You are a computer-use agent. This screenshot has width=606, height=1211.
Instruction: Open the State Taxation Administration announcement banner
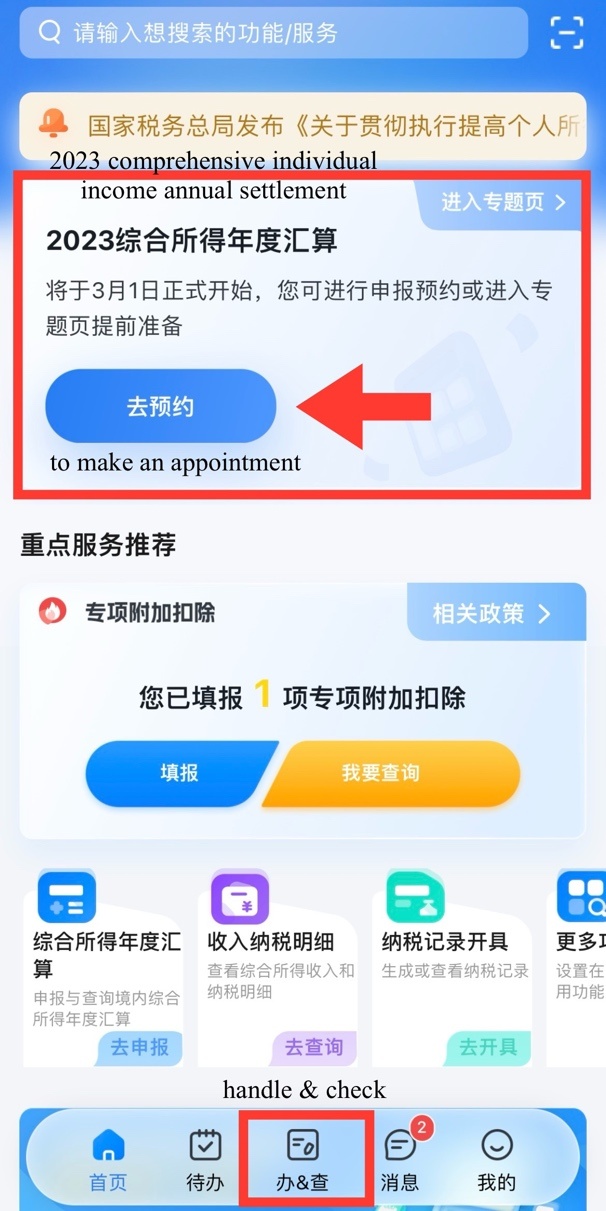302,125
